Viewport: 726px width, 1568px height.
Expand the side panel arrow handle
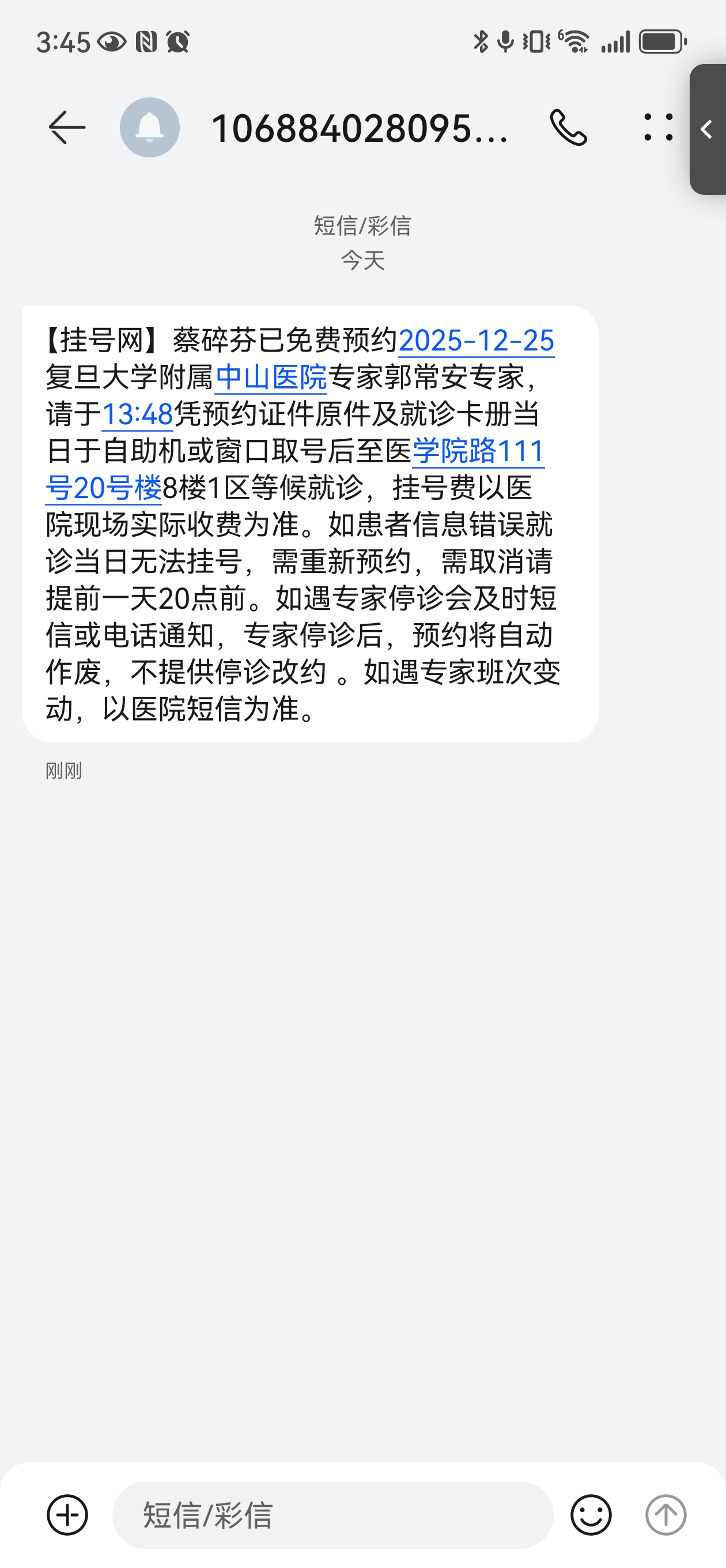pos(707,130)
